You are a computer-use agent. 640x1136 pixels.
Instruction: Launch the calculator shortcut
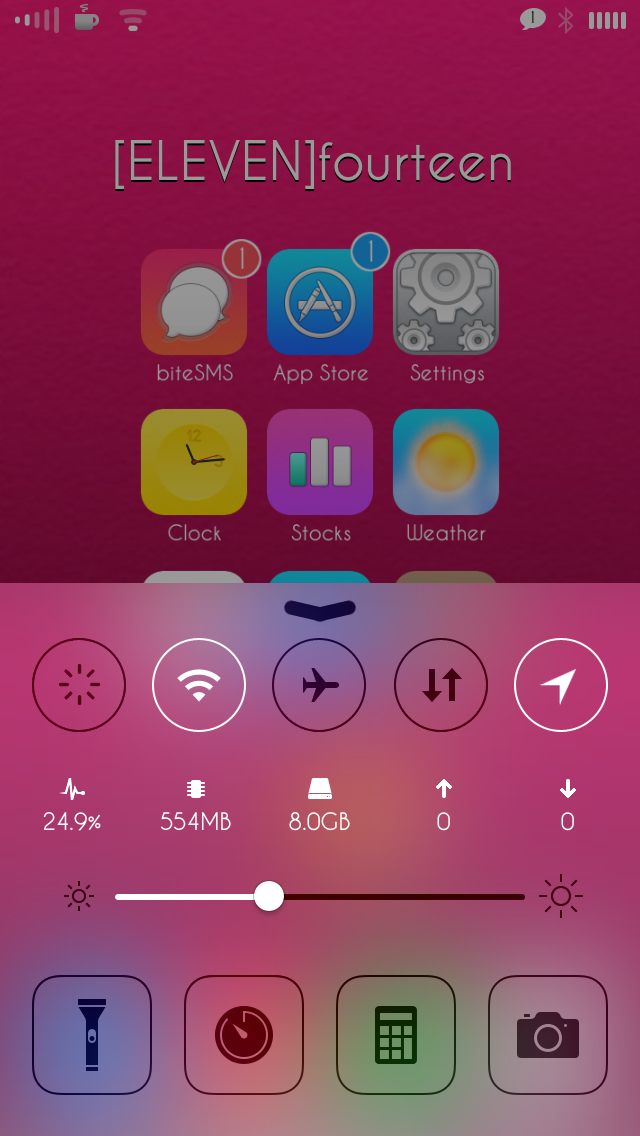point(396,1035)
